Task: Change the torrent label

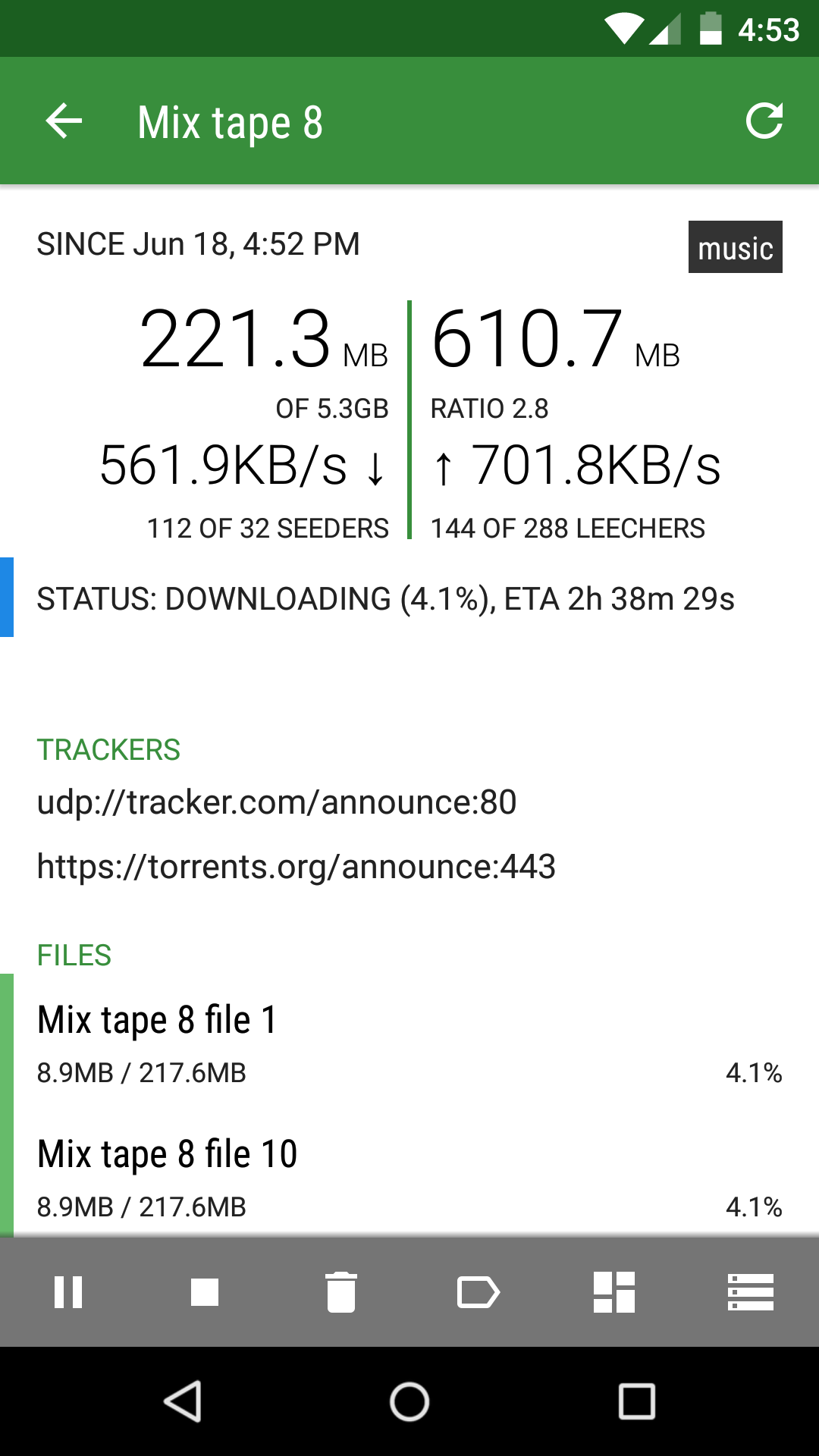Action: (478, 1292)
